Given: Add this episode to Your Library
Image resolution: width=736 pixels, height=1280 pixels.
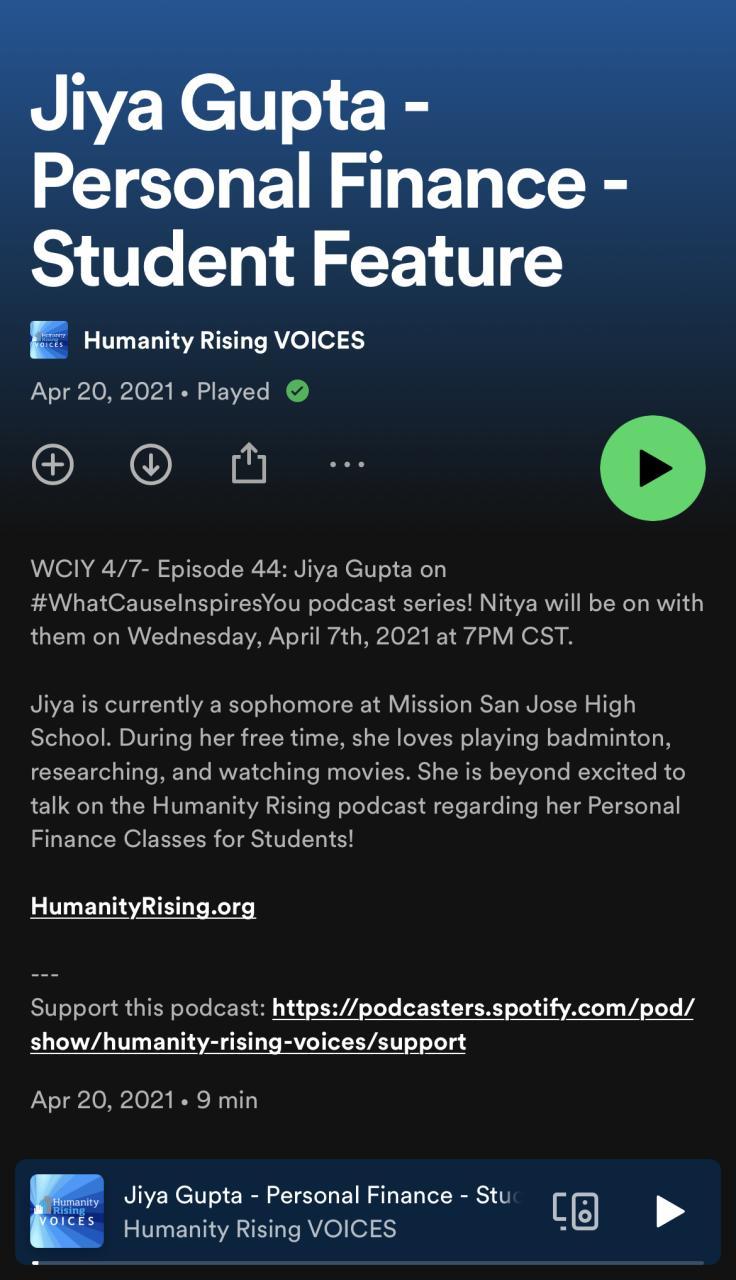Looking at the screenshot, I should (53, 465).
